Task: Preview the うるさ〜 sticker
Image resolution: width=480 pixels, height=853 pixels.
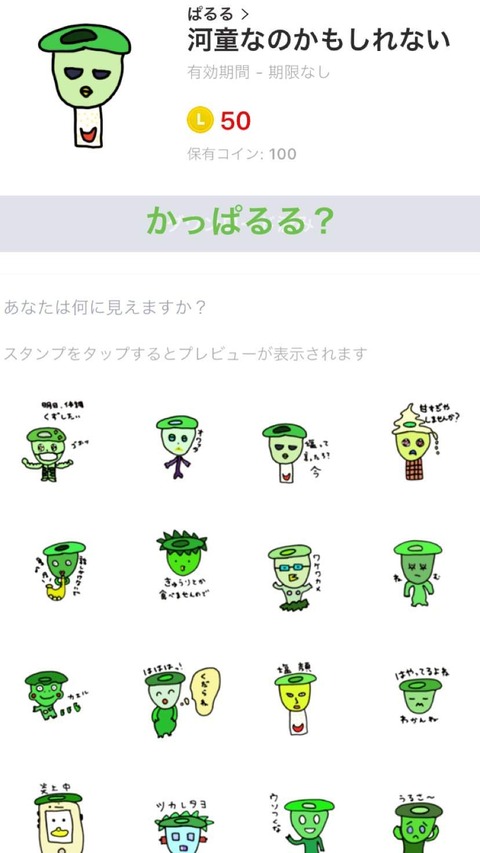Action: coord(419,823)
